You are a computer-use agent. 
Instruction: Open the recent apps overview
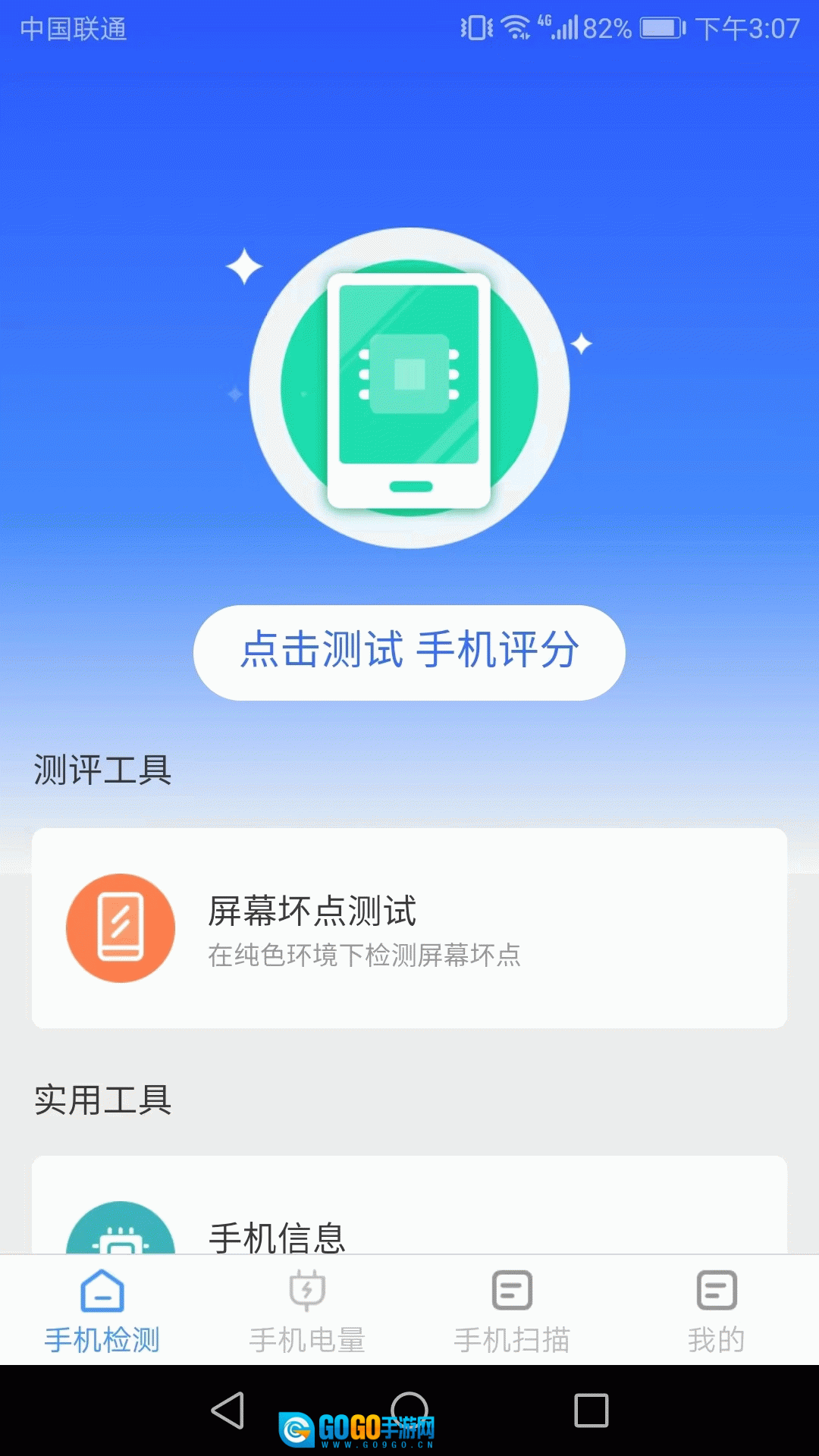pyautogui.click(x=591, y=1410)
